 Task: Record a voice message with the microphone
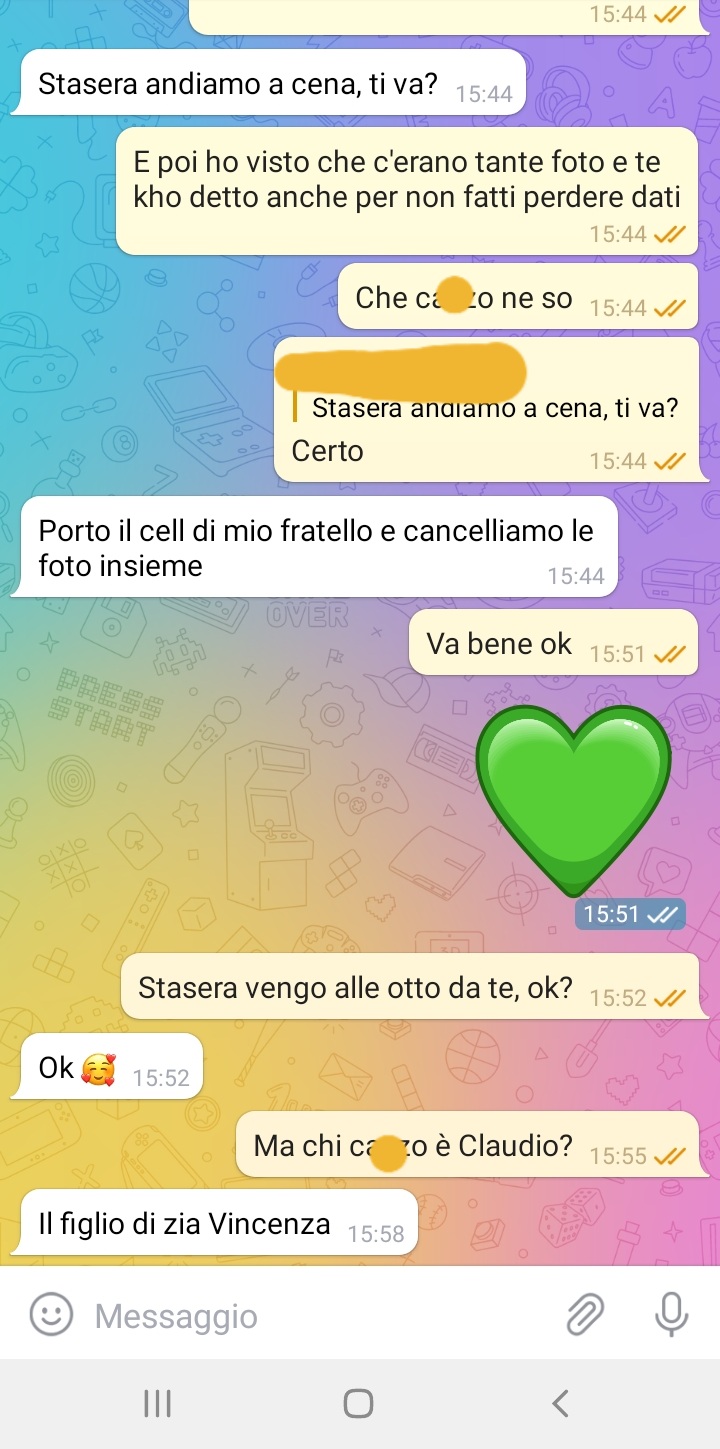tap(671, 1314)
